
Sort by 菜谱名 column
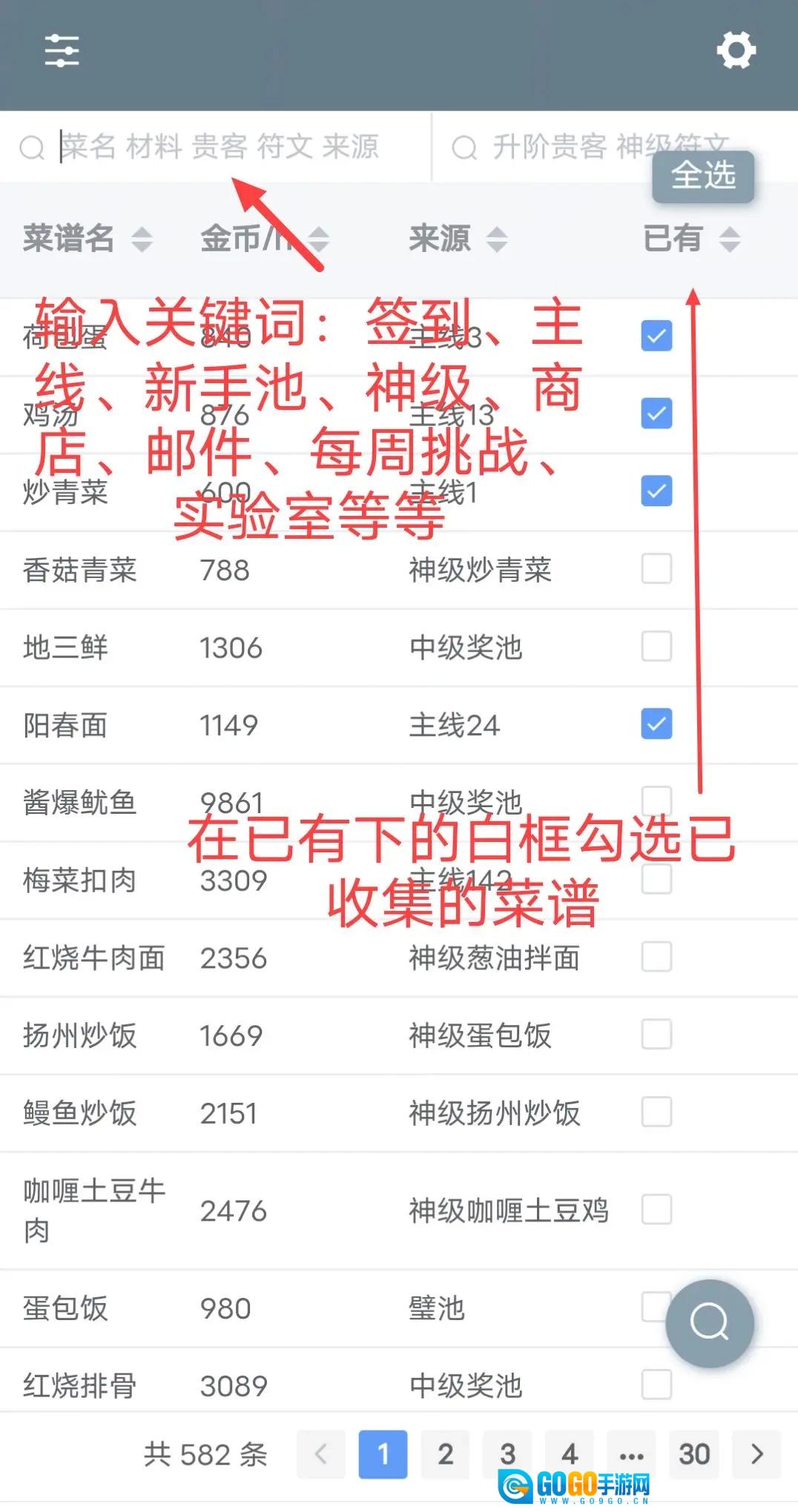coord(88,239)
